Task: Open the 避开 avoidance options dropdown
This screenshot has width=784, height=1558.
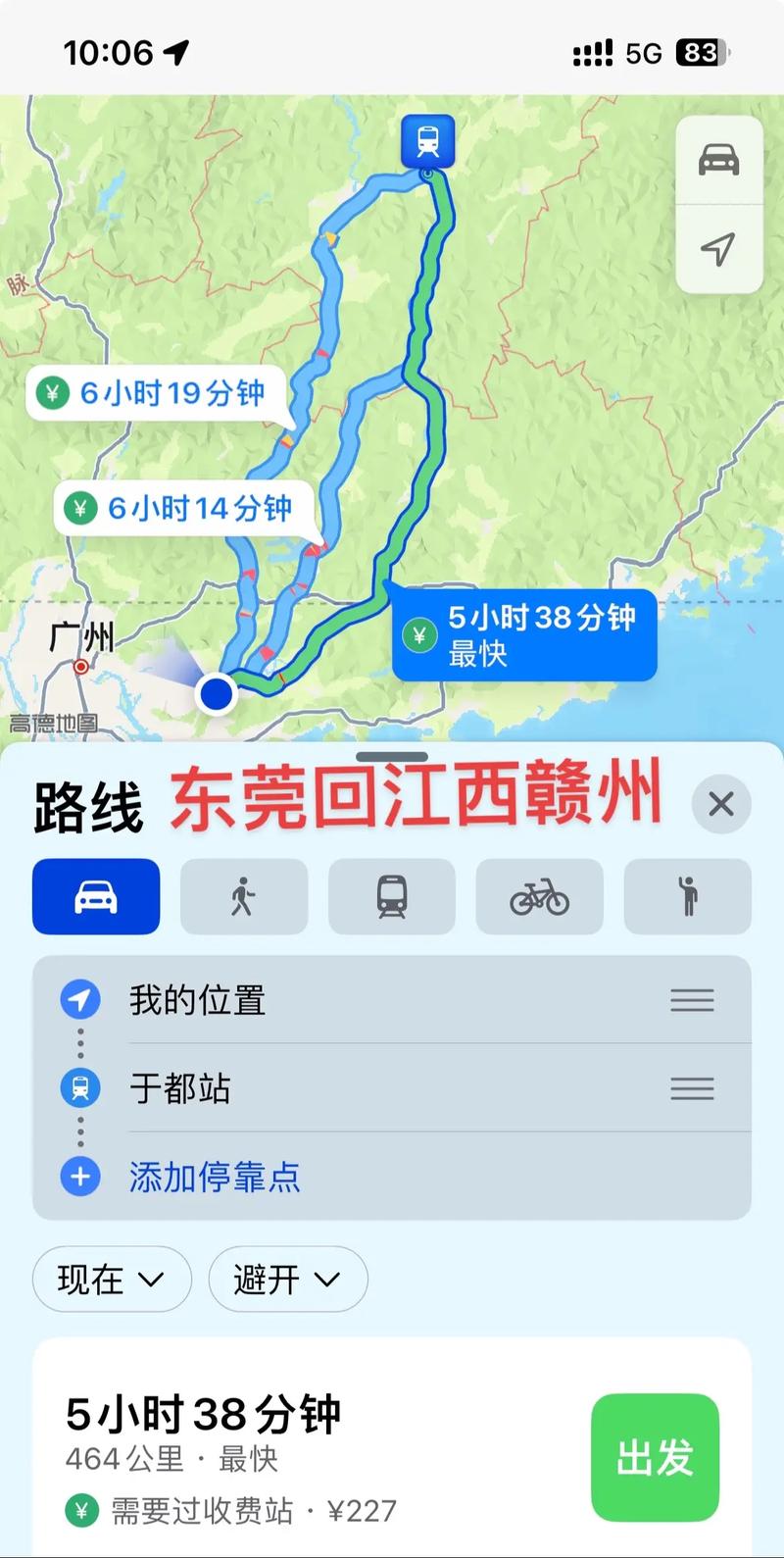Action: point(287,1280)
